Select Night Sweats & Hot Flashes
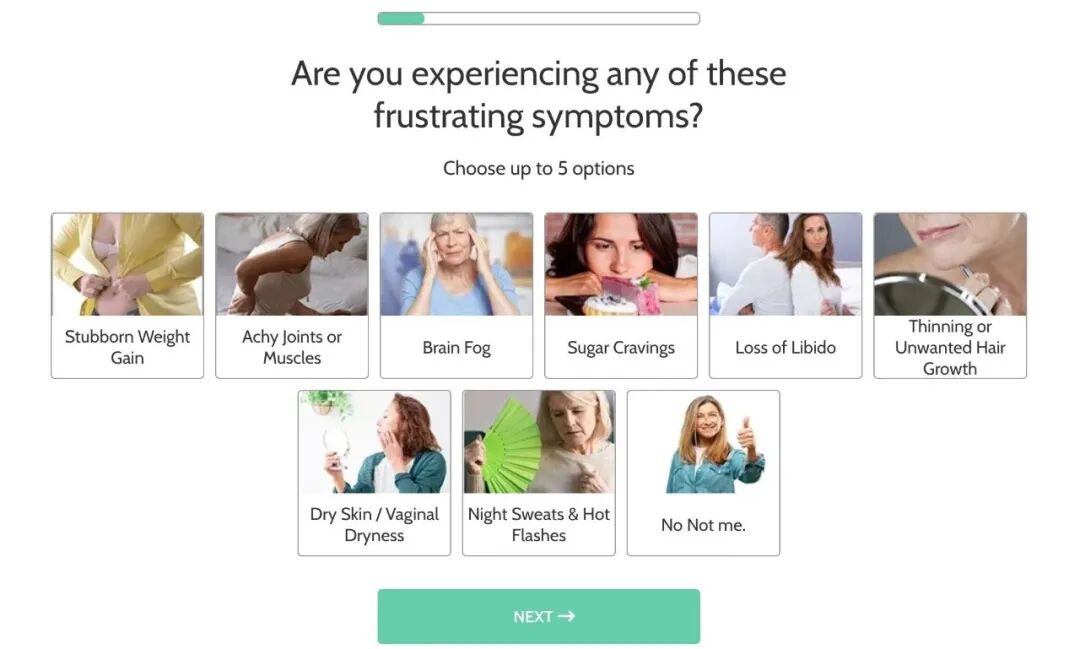The height and width of the screenshot is (649, 1080). (x=538, y=472)
